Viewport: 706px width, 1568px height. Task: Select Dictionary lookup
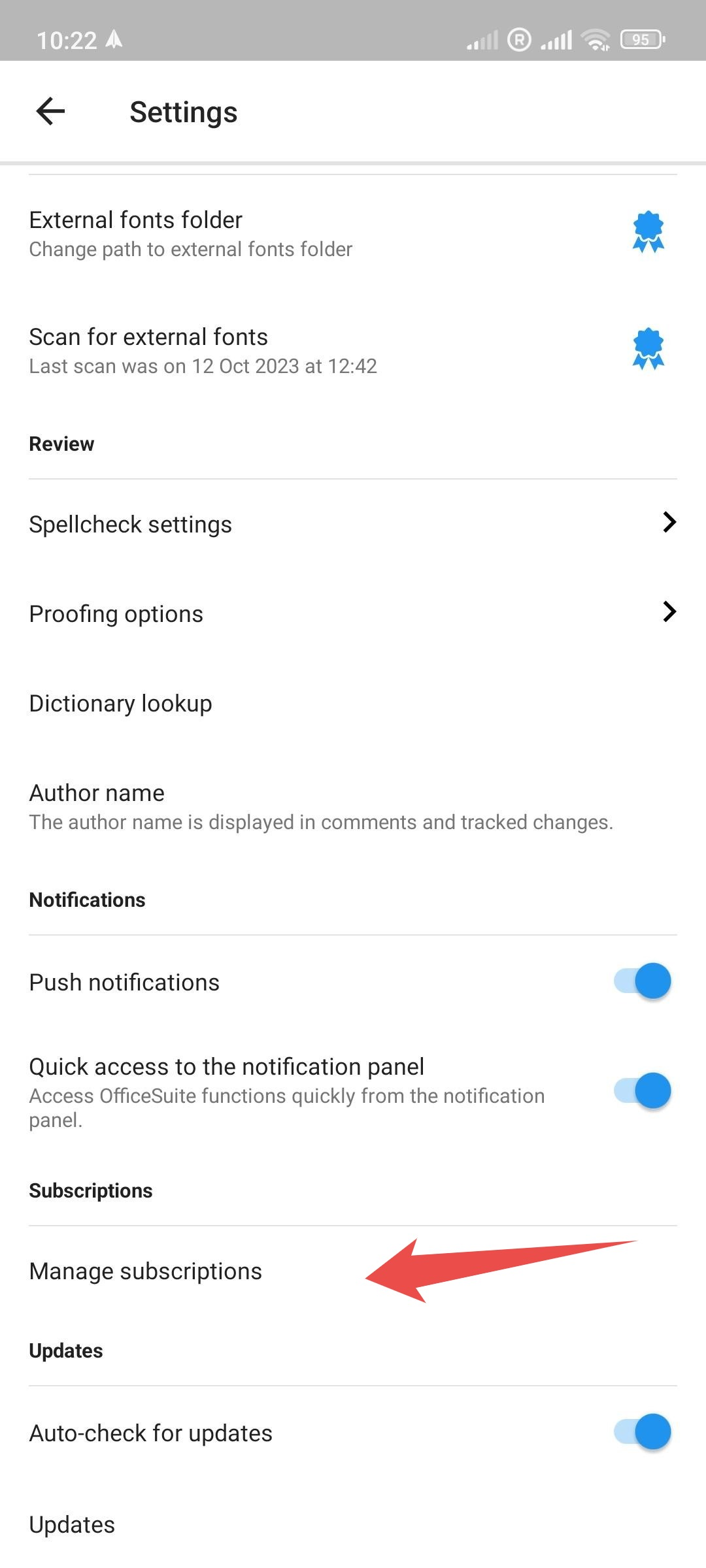(x=353, y=703)
